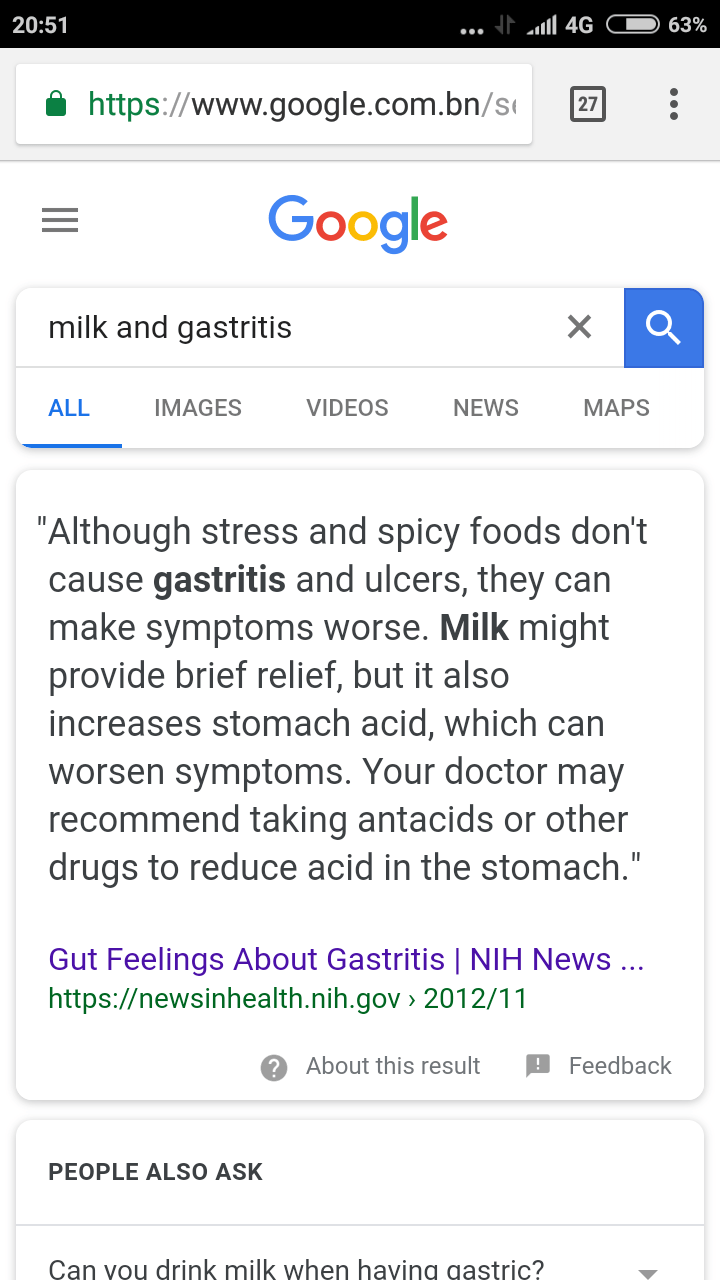Switch to the Maps tab

(616, 408)
